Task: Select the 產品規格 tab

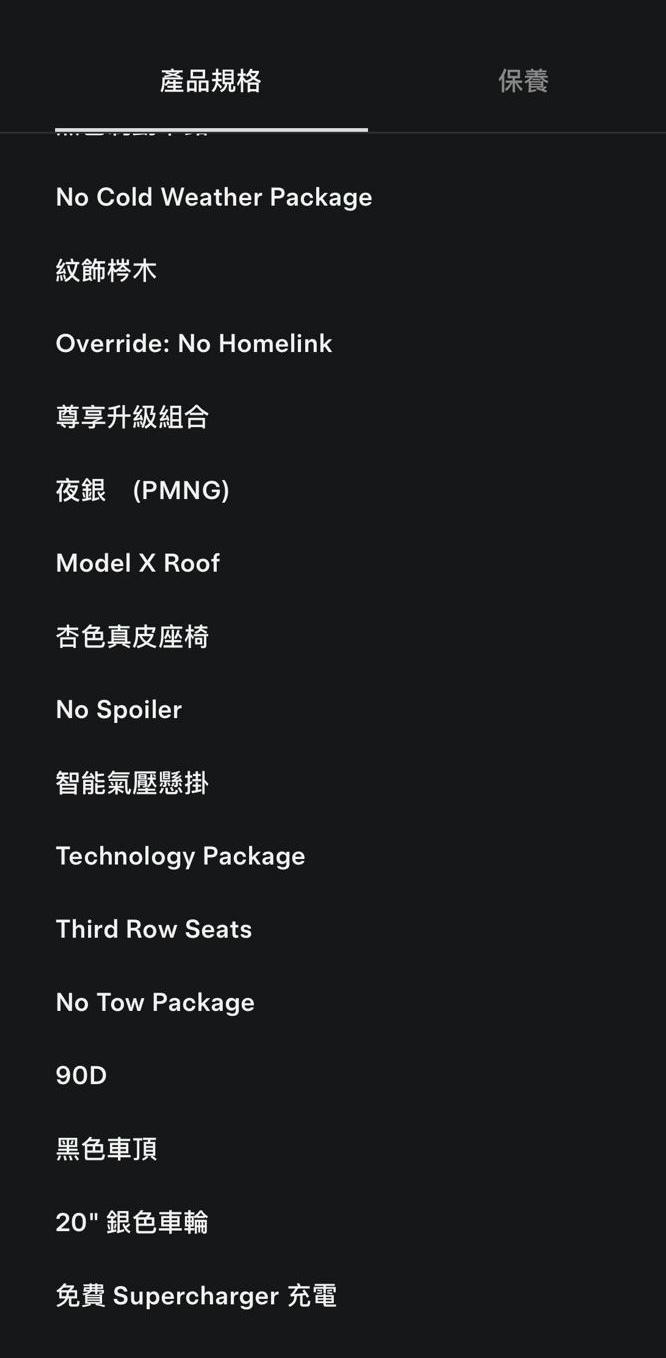Action: tap(211, 81)
